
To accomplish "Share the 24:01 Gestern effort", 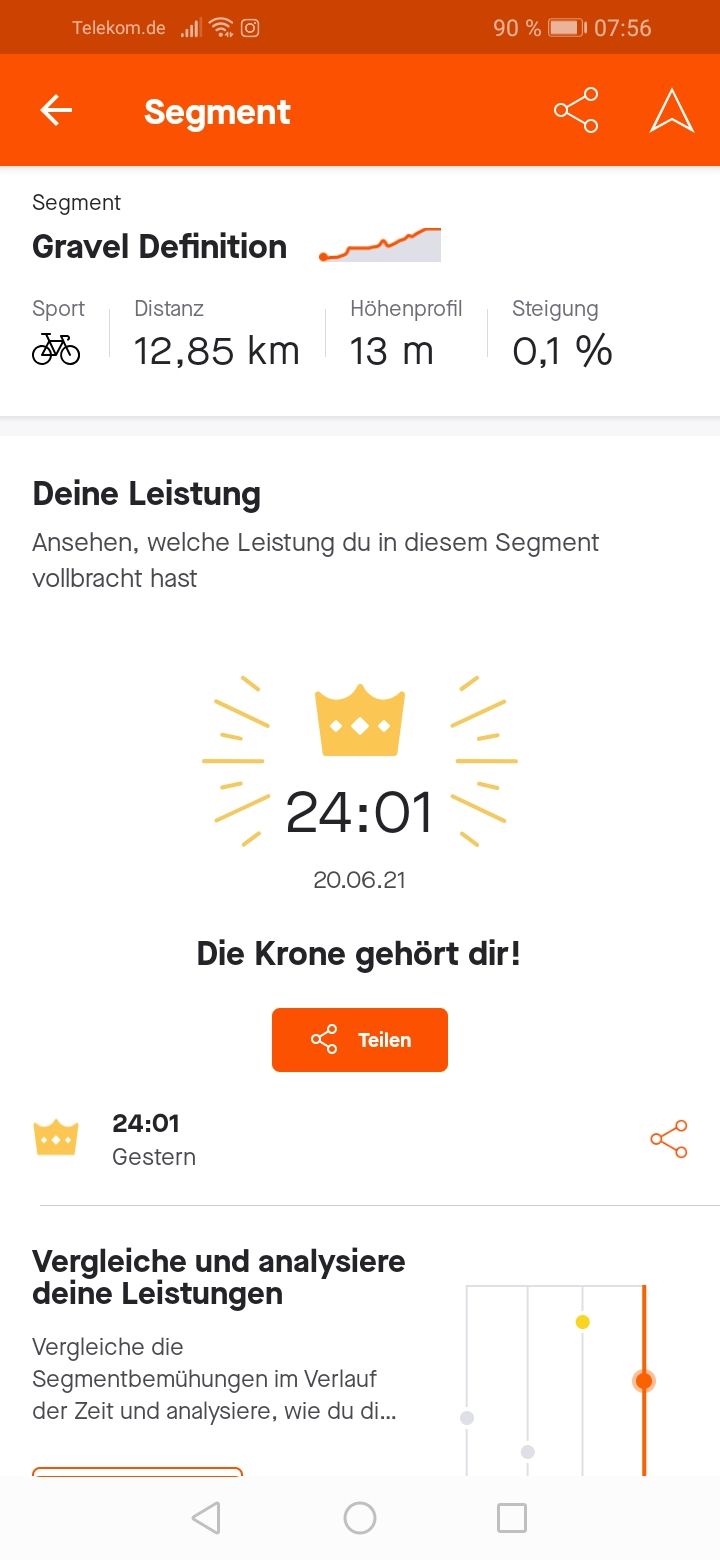I will pyautogui.click(x=669, y=1139).
